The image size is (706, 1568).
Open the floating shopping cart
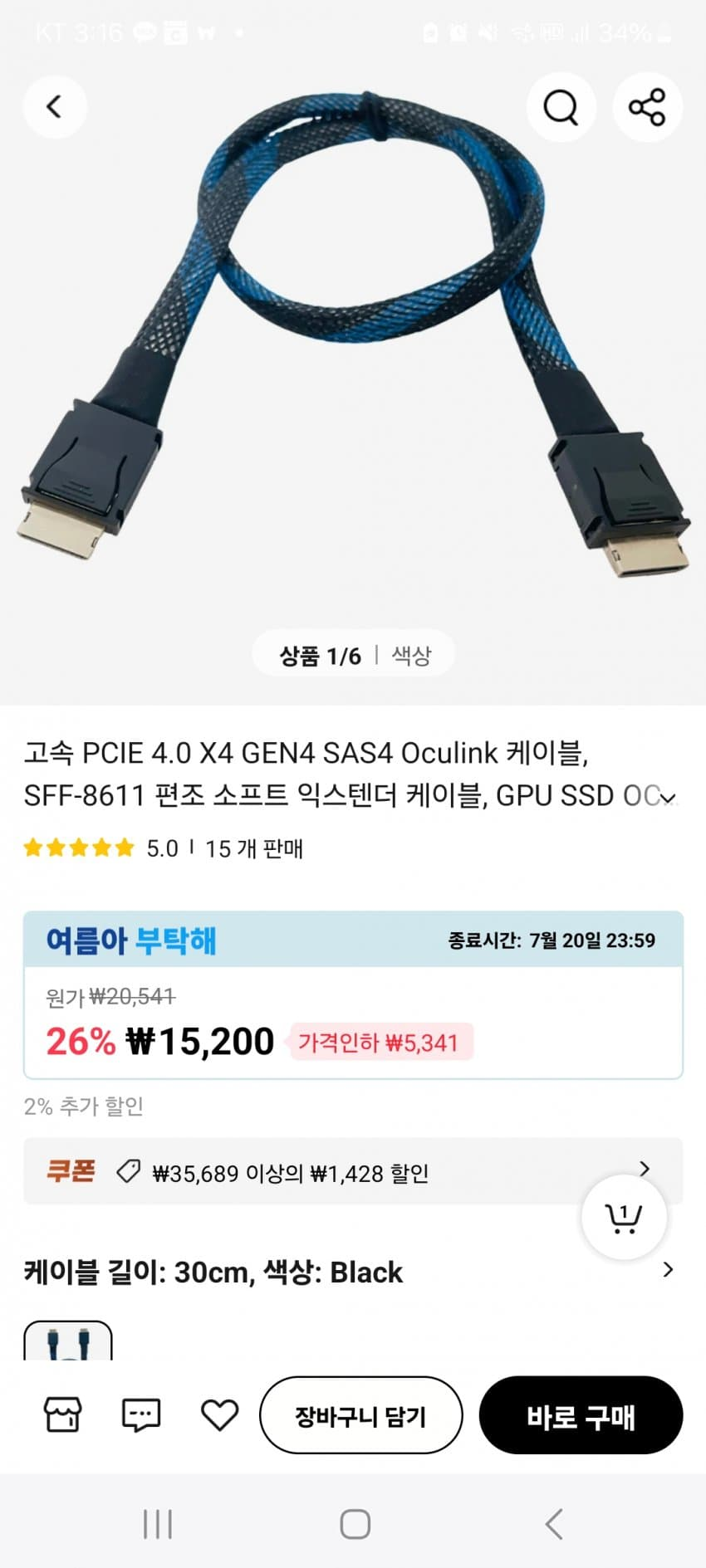pyautogui.click(x=624, y=1218)
